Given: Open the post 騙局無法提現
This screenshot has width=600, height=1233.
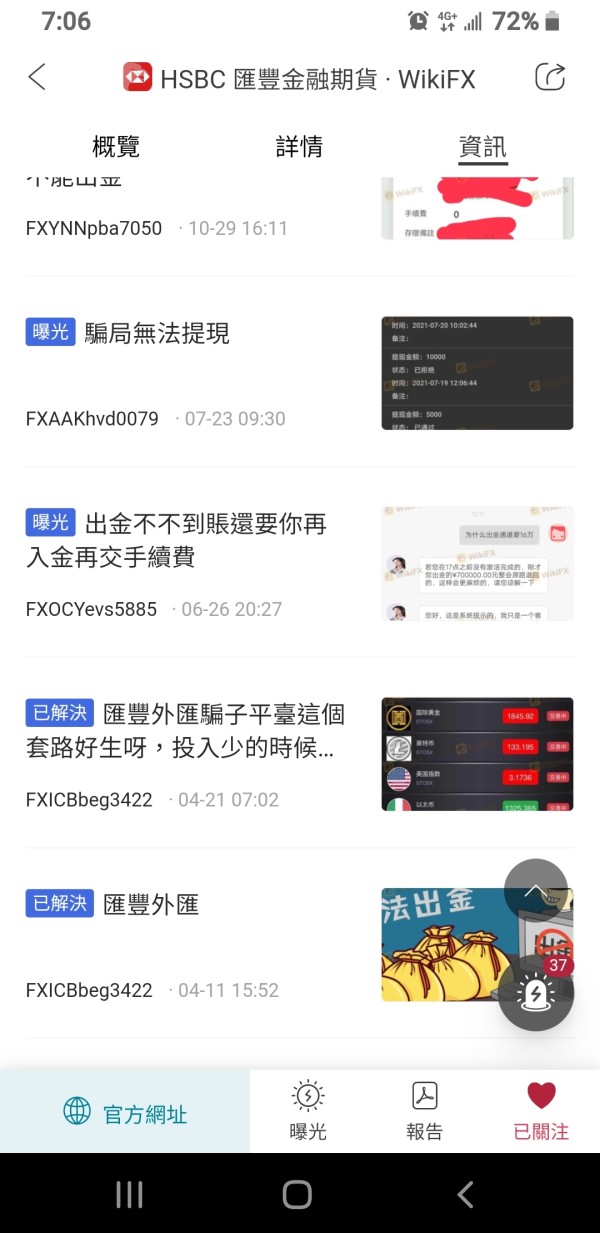Looking at the screenshot, I should (x=299, y=372).
